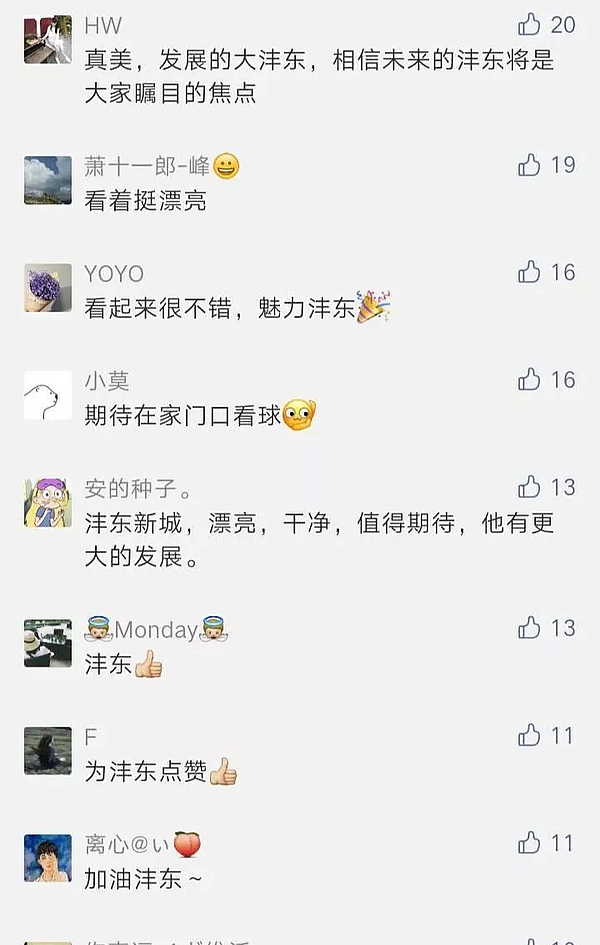Open 安的种子's profile avatar
The height and width of the screenshot is (945, 600).
click(48, 503)
